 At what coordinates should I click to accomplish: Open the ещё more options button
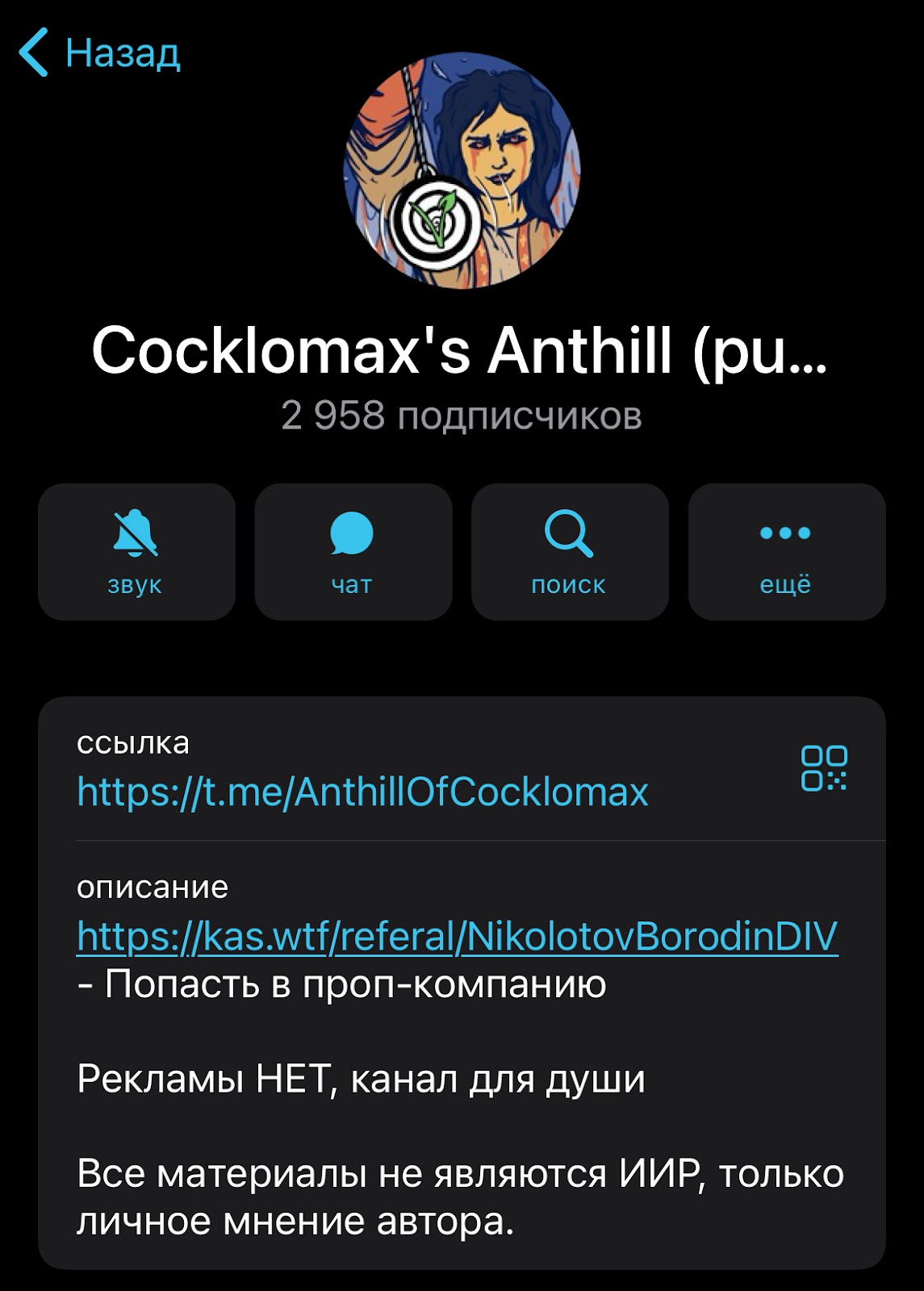tap(786, 552)
